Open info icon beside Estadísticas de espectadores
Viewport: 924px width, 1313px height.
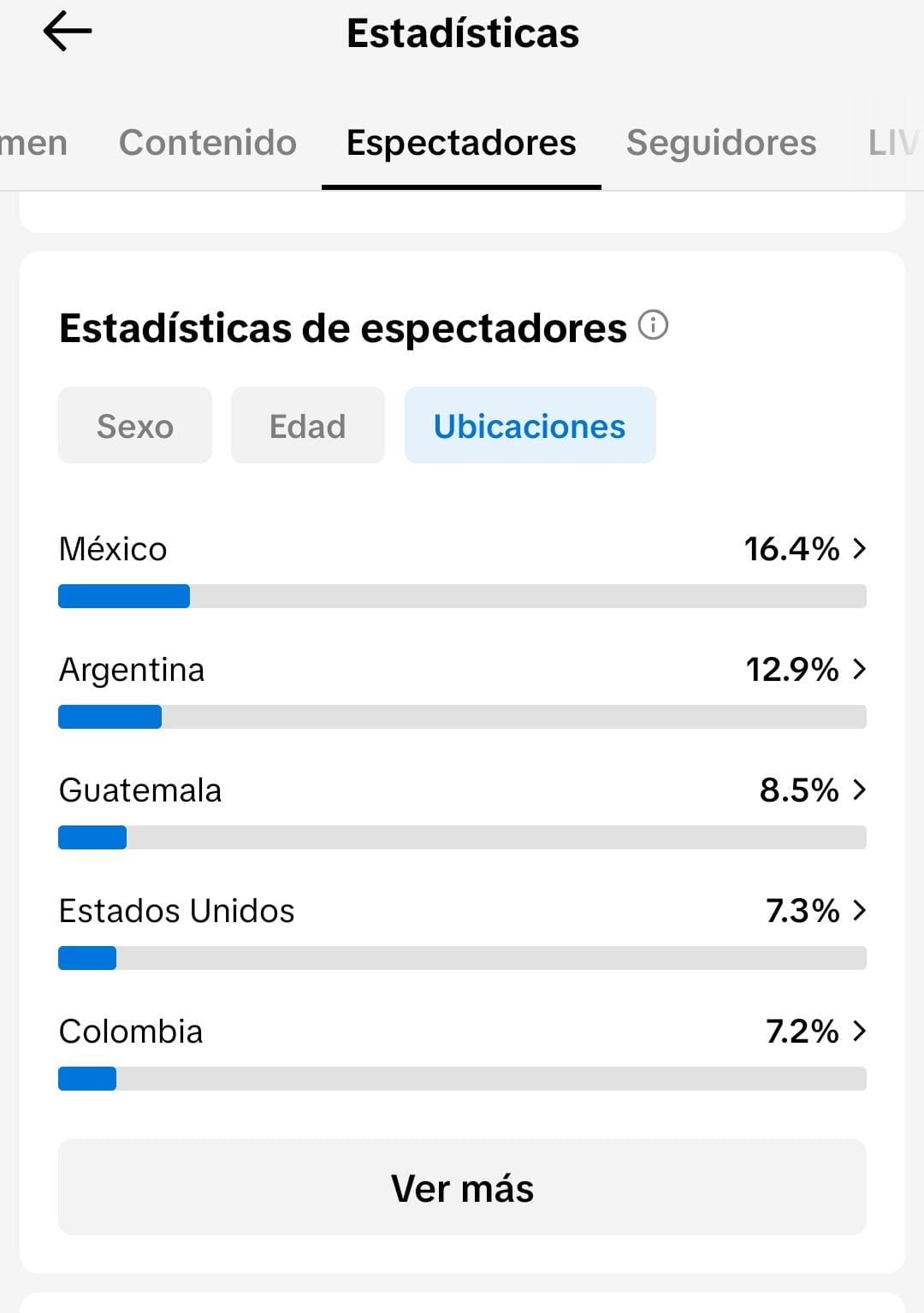click(x=654, y=325)
